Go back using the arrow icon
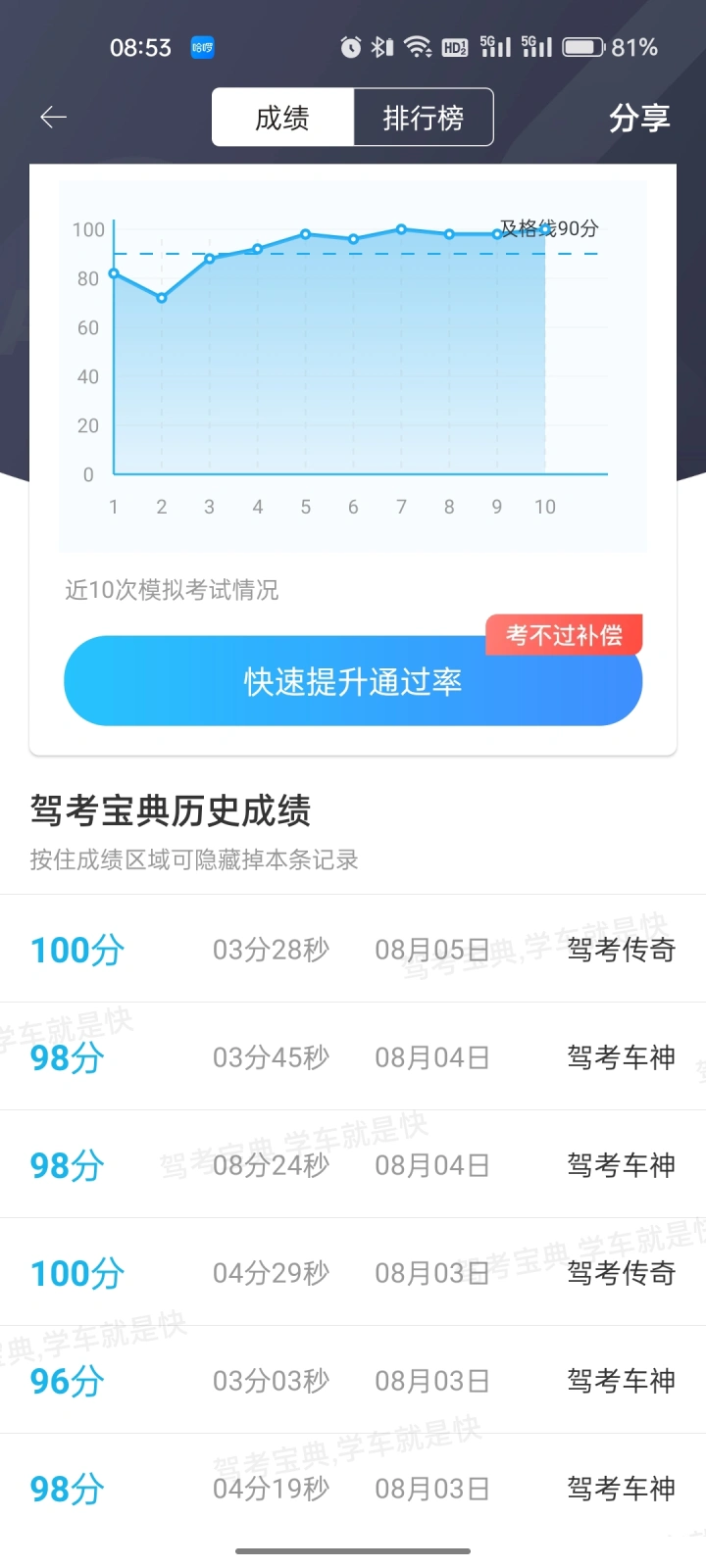The image size is (706, 1568). (x=53, y=118)
